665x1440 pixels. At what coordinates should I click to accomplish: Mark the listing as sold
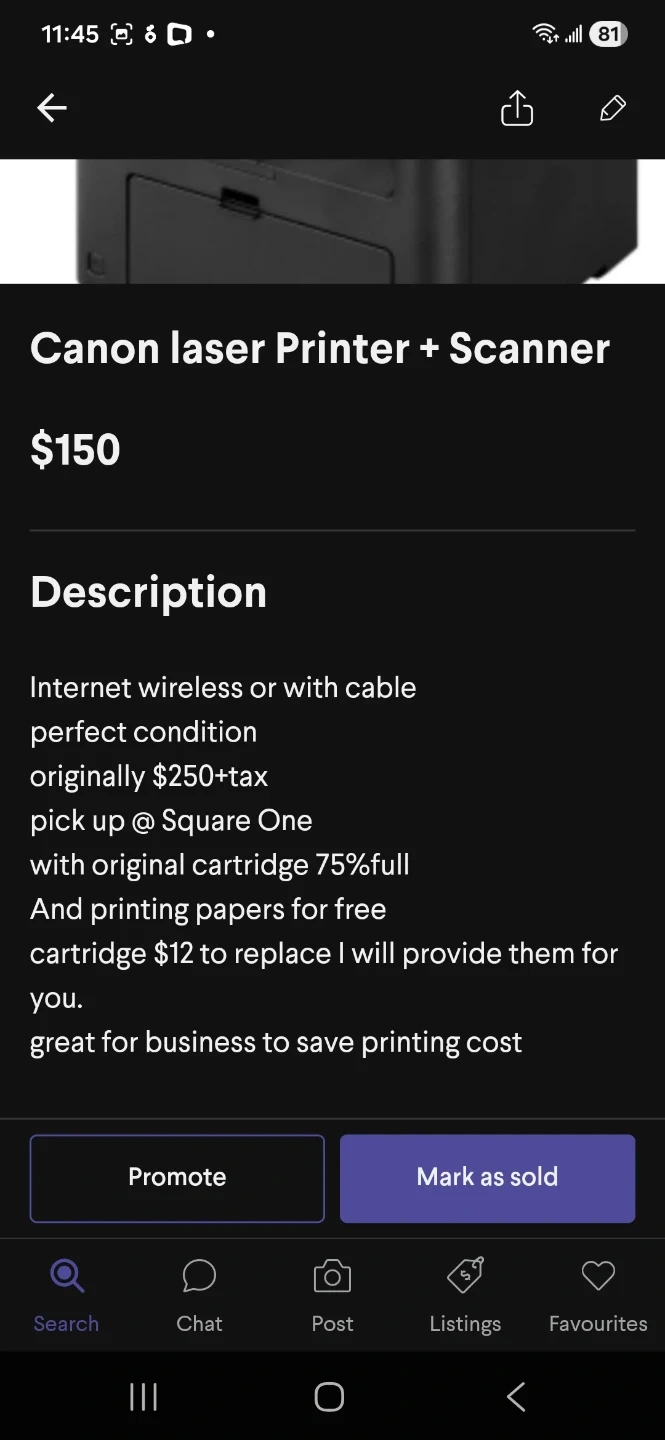pyautogui.click(x=487, y=1177)
